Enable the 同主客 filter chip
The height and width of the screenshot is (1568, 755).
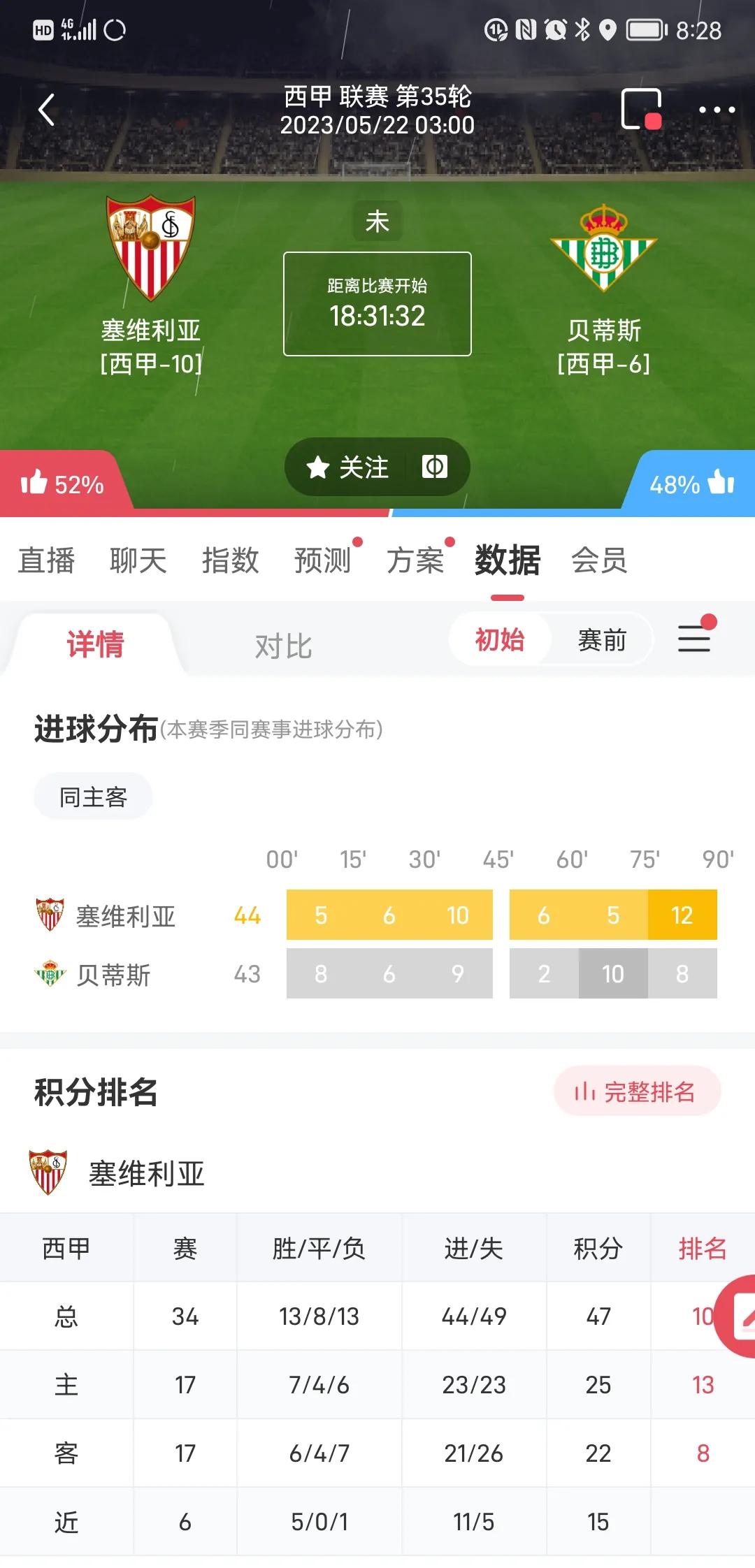92,796
